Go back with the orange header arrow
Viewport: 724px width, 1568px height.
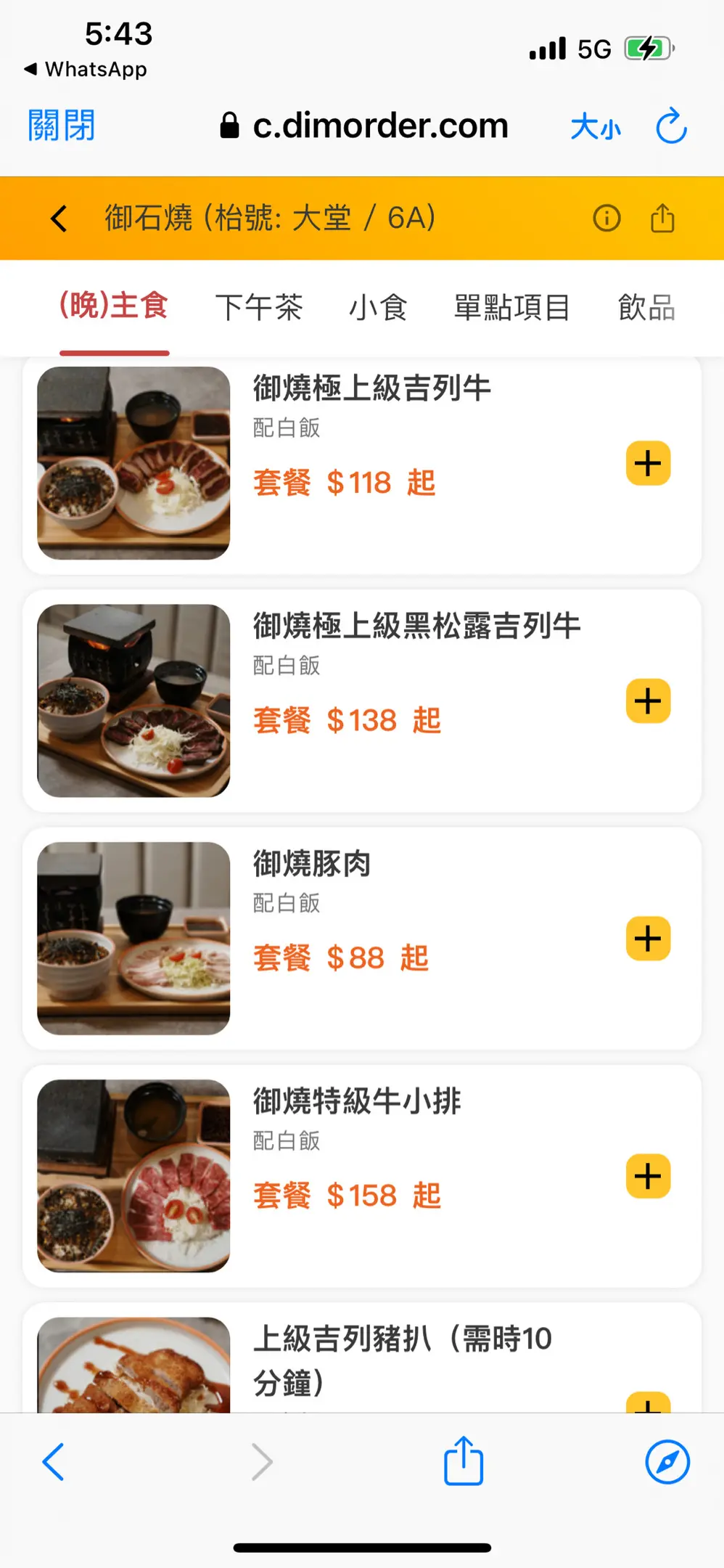(59, 218)
